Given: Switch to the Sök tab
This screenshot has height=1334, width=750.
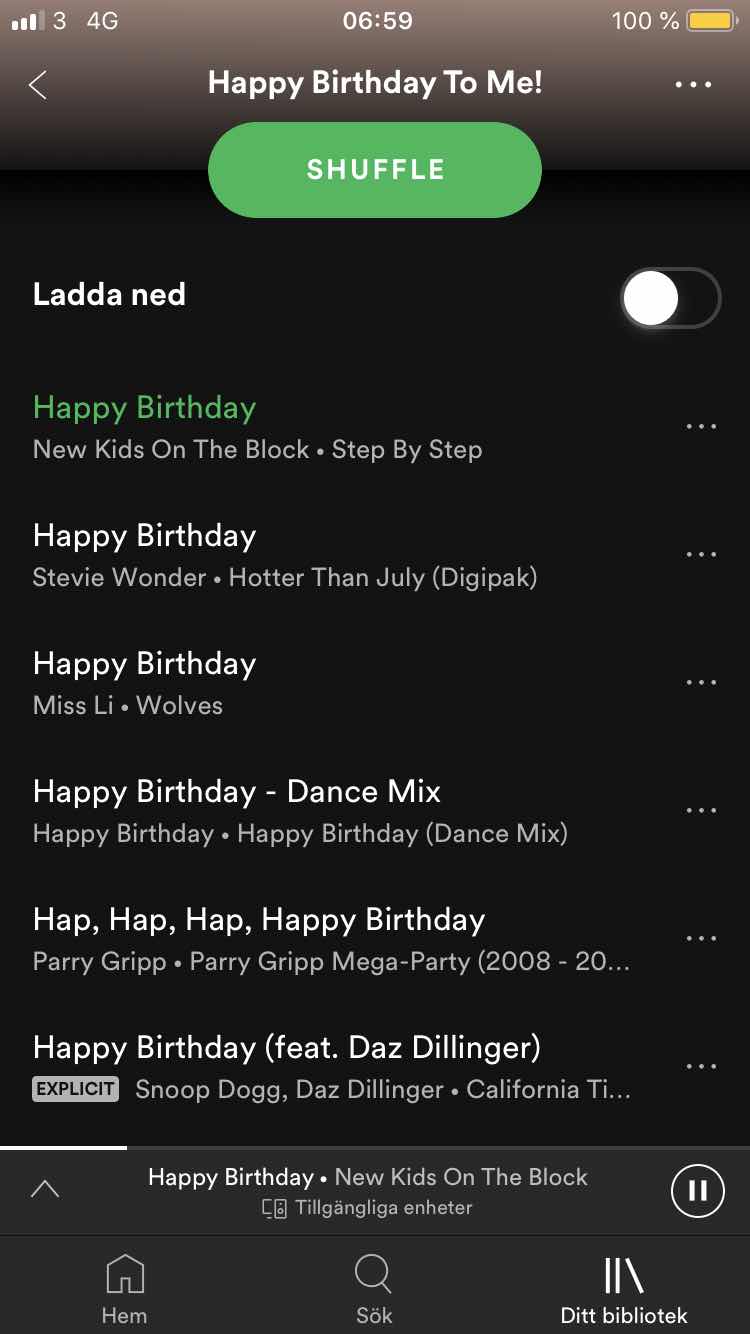Looking at the screenshot, I should pyautogui.click(x=374, y=1290).
